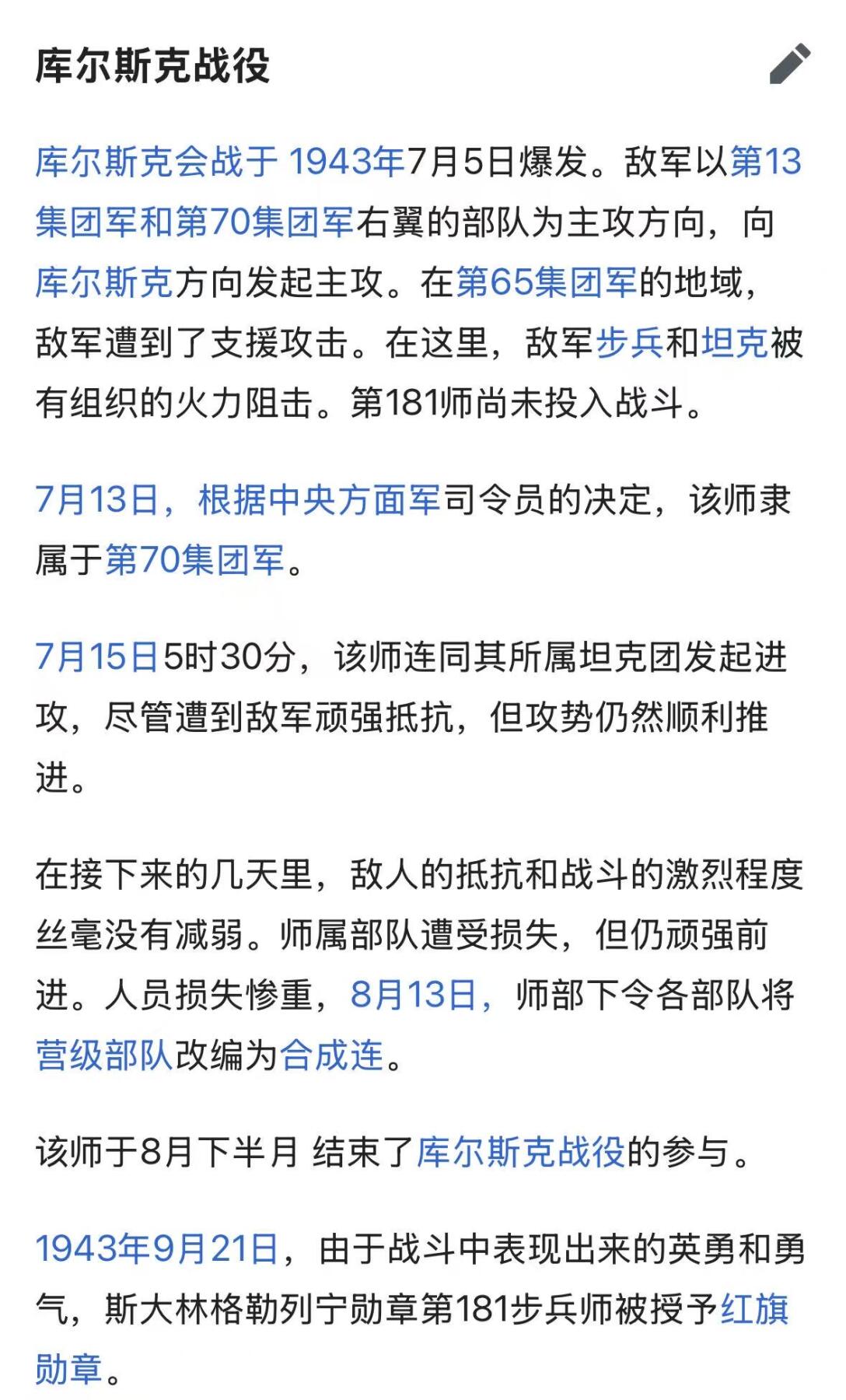Open 库尔斯克 link before 方向发起主攻

[103, 282]
